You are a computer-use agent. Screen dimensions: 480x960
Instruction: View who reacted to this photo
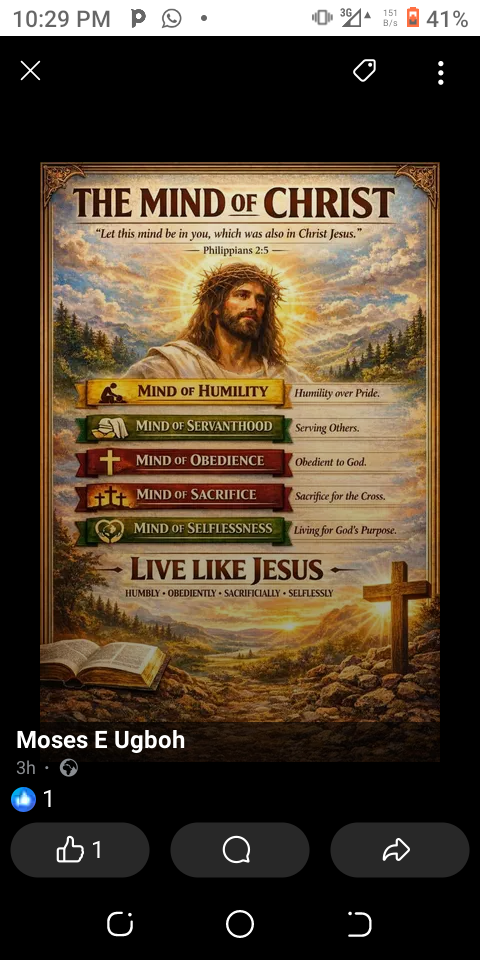(x=32, y=799)
